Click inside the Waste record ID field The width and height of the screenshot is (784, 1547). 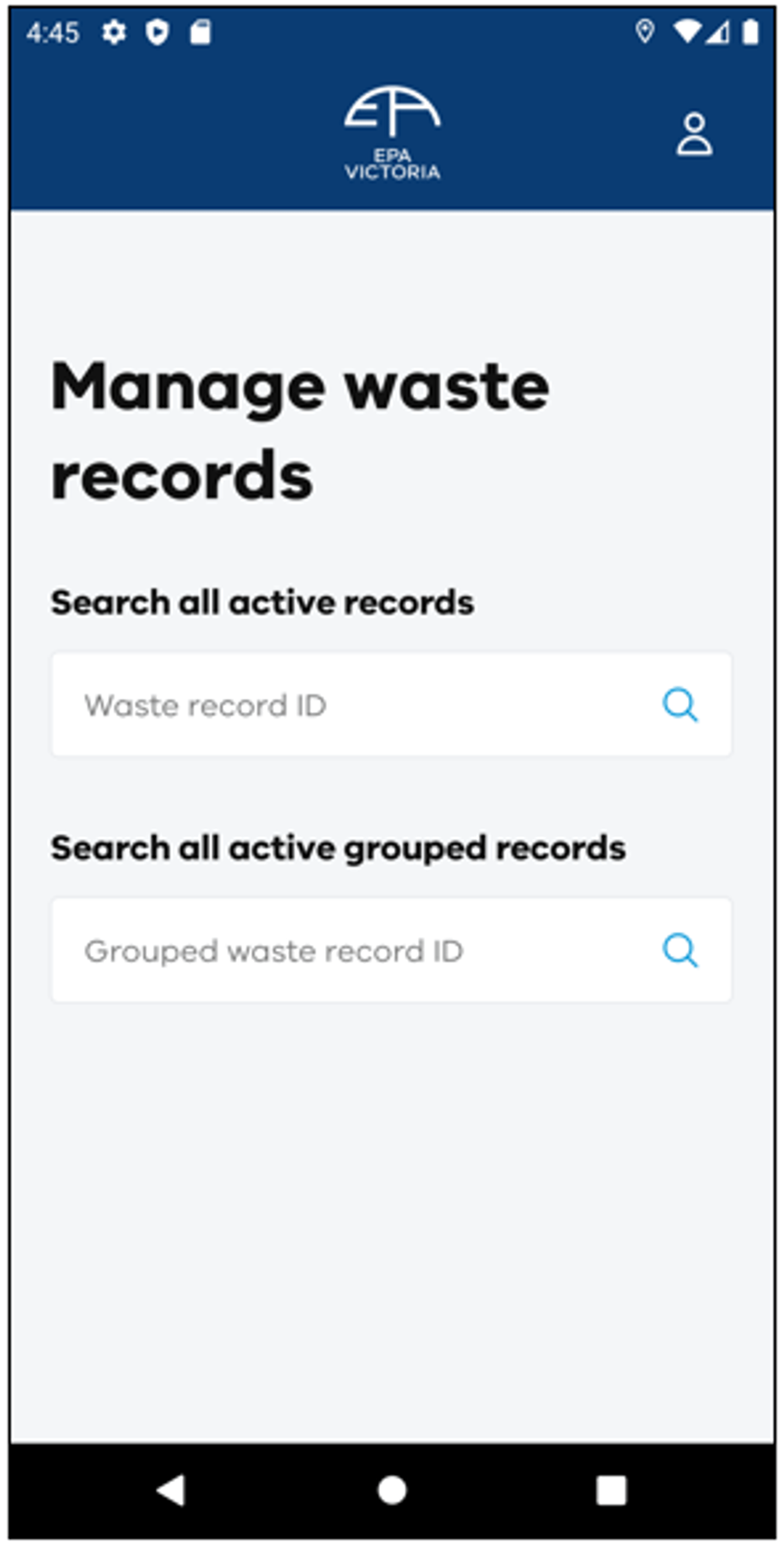pos(300,705)
